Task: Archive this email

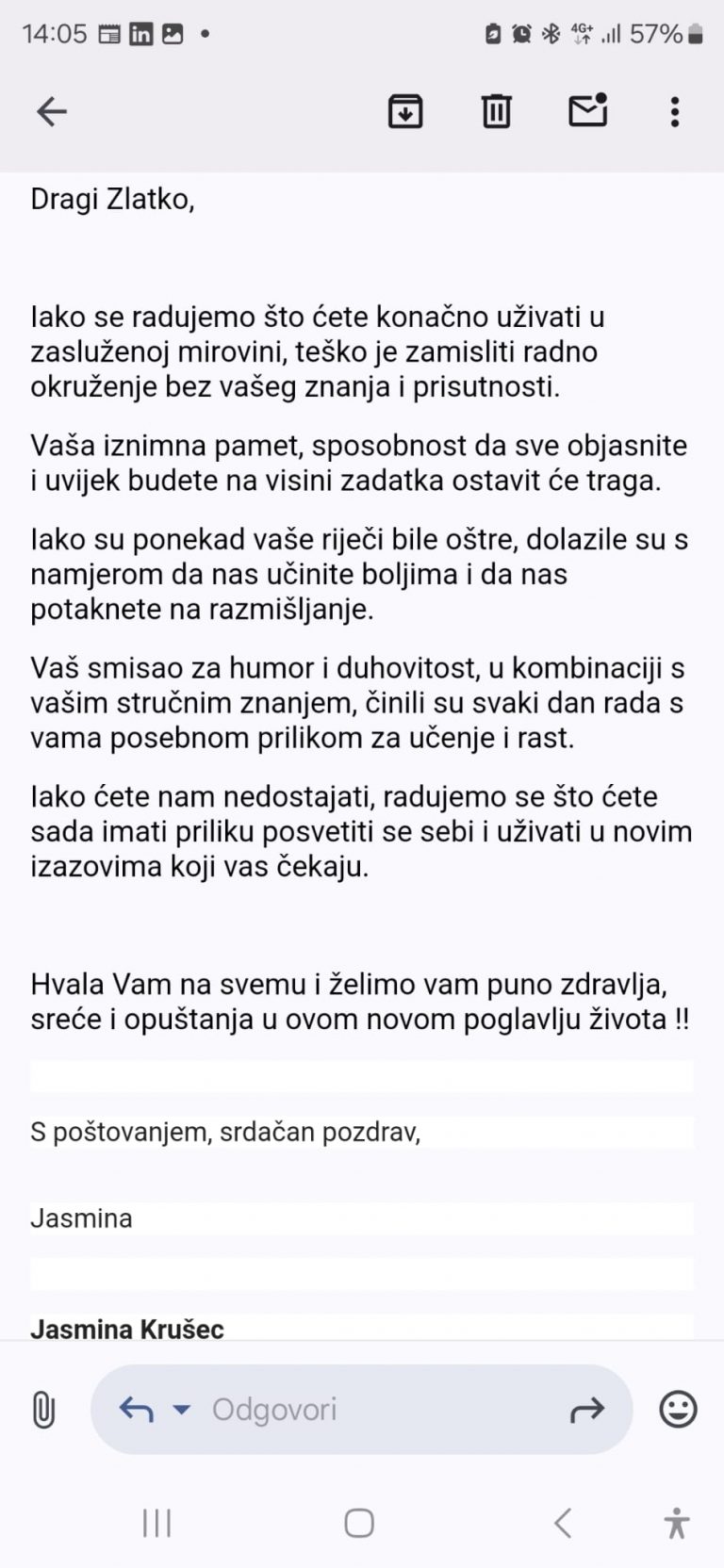Action: [405, 111]
